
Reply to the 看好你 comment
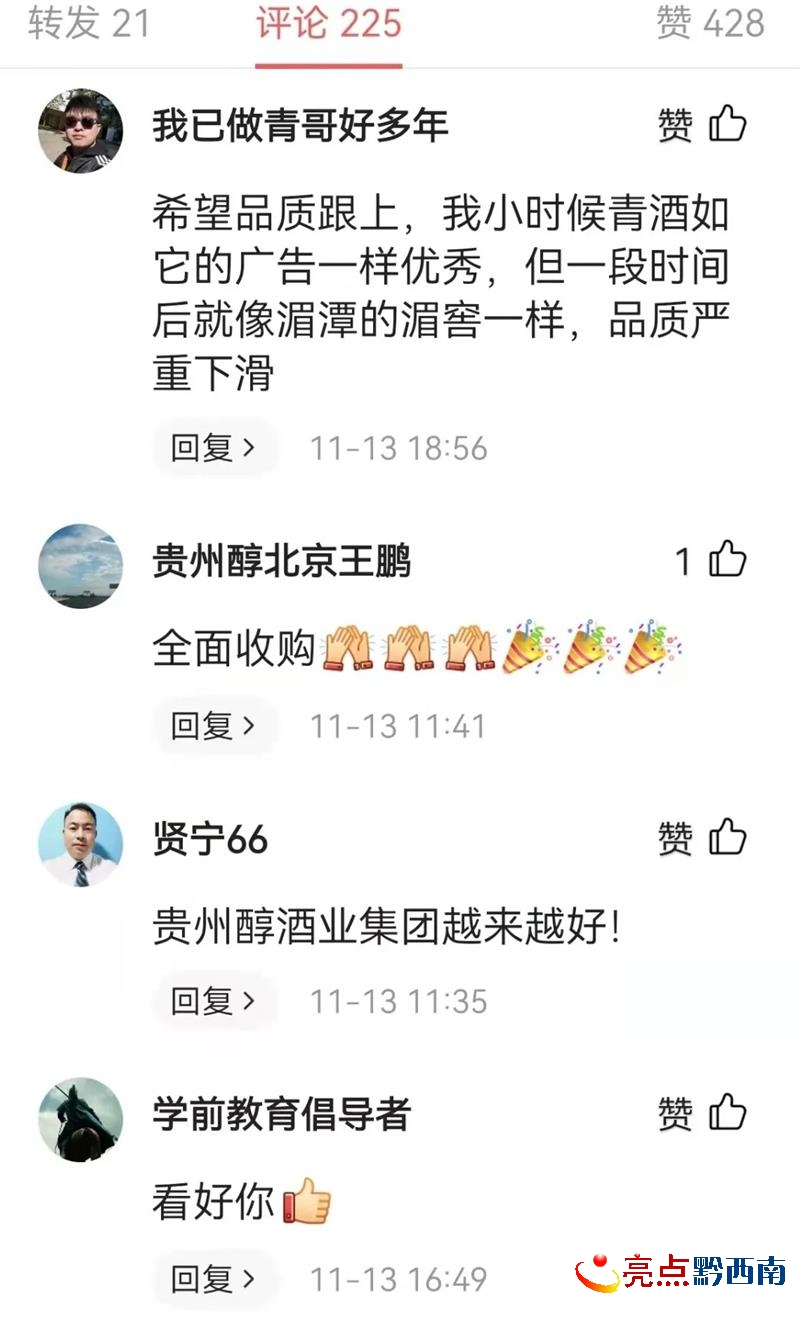[x=212, y=1277]
